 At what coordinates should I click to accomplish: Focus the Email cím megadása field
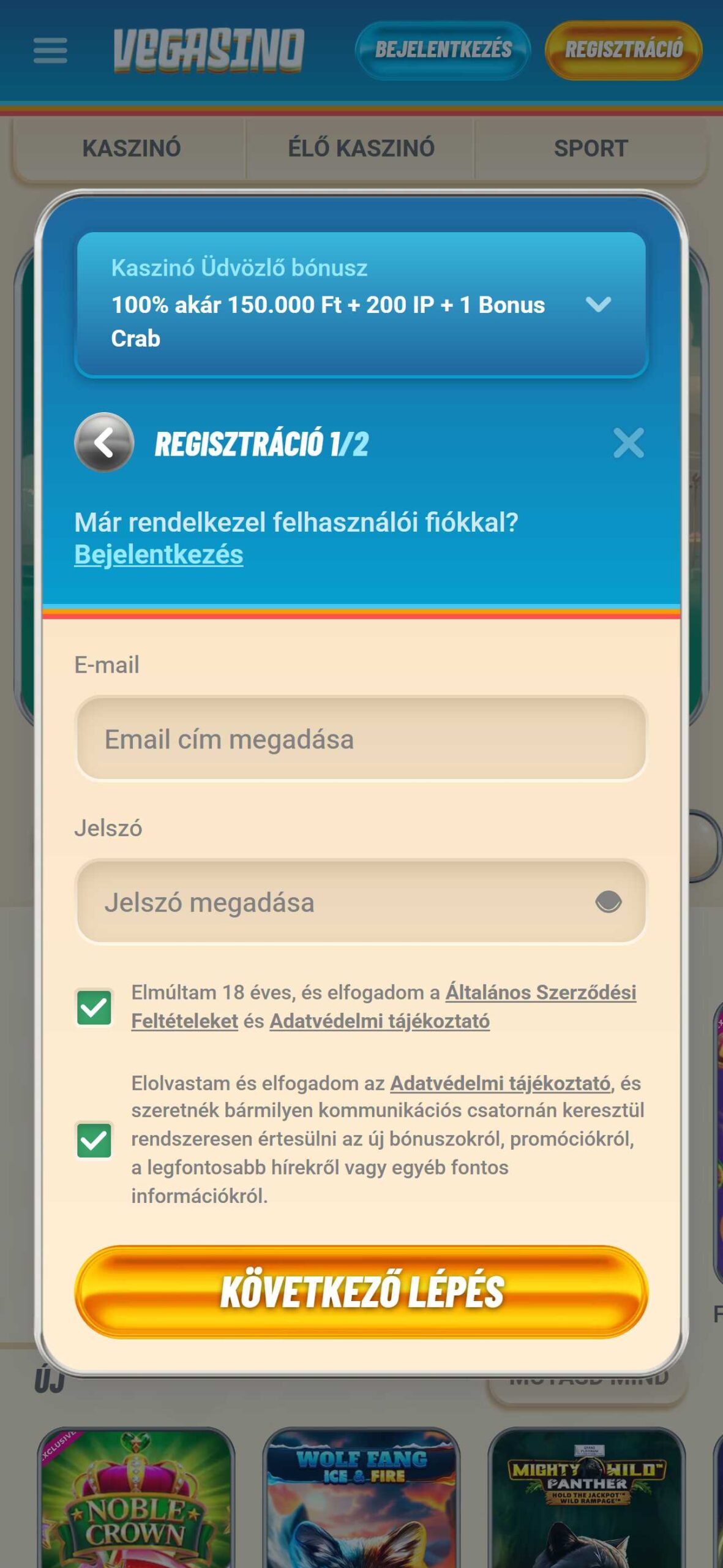pyautogui.click(x=361, y=739)
